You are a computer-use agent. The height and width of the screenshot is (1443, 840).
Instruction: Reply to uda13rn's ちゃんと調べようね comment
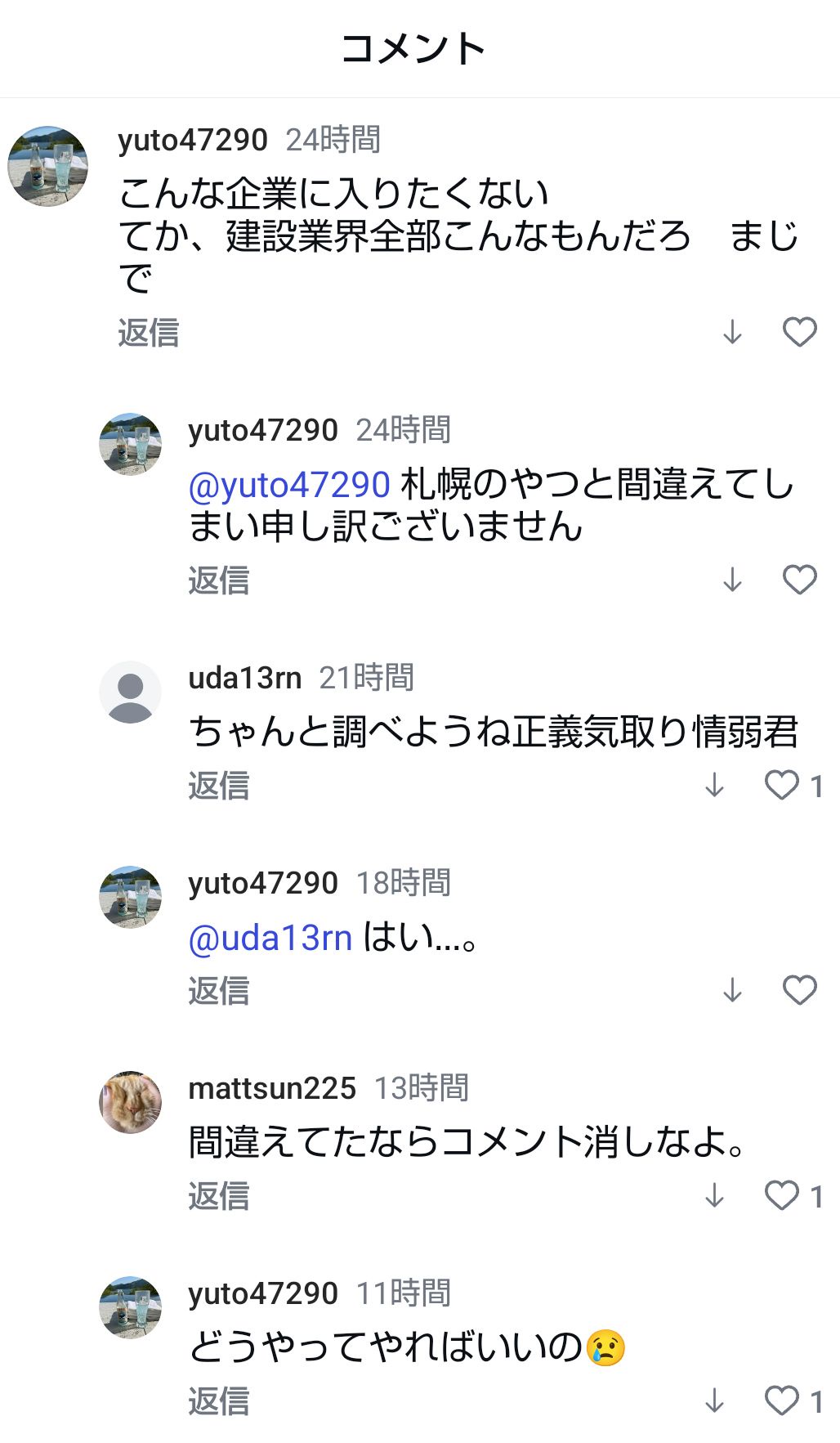pos(218,786)
